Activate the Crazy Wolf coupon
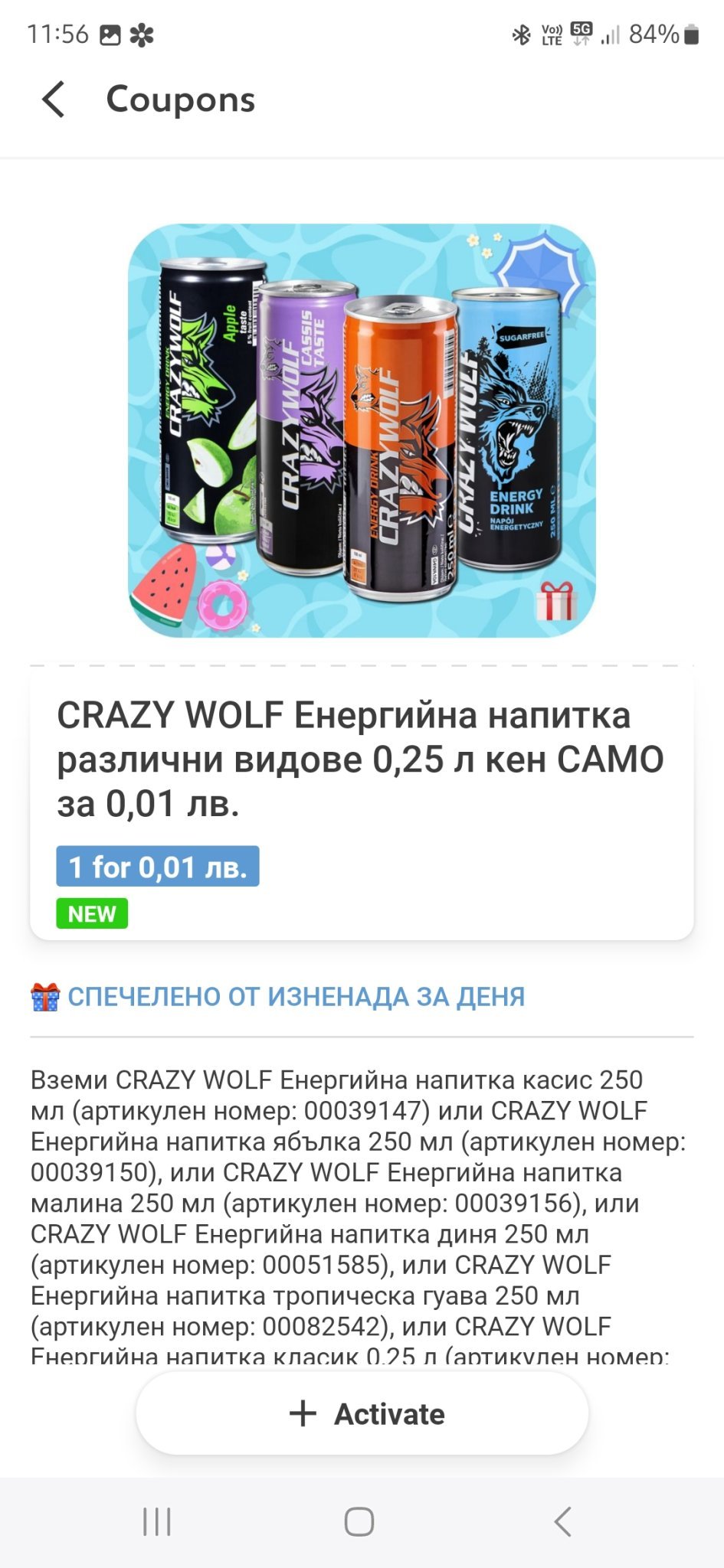This screenshot has height=1568, width=724. point(362,1413)
